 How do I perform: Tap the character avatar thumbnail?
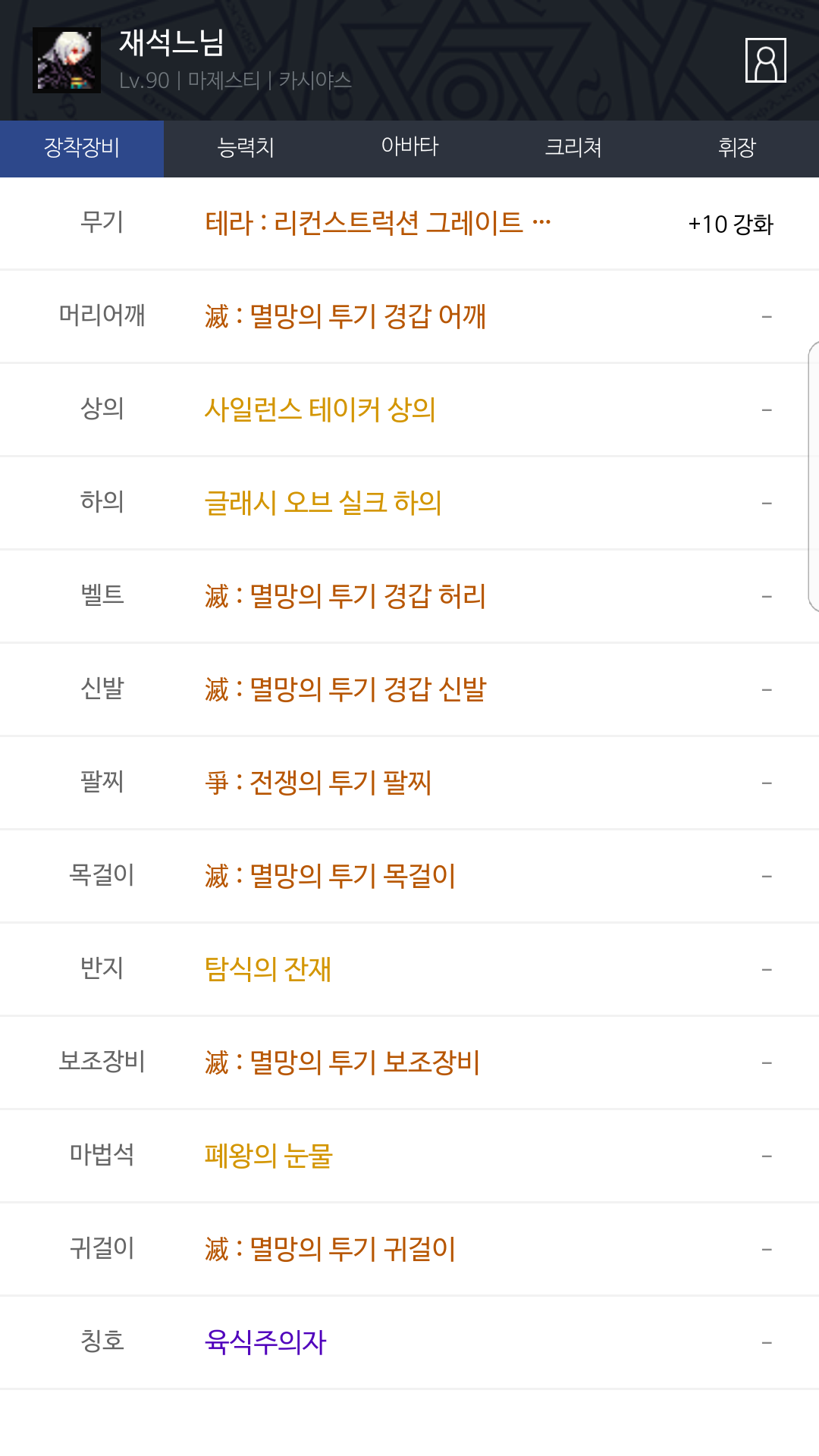67,61
